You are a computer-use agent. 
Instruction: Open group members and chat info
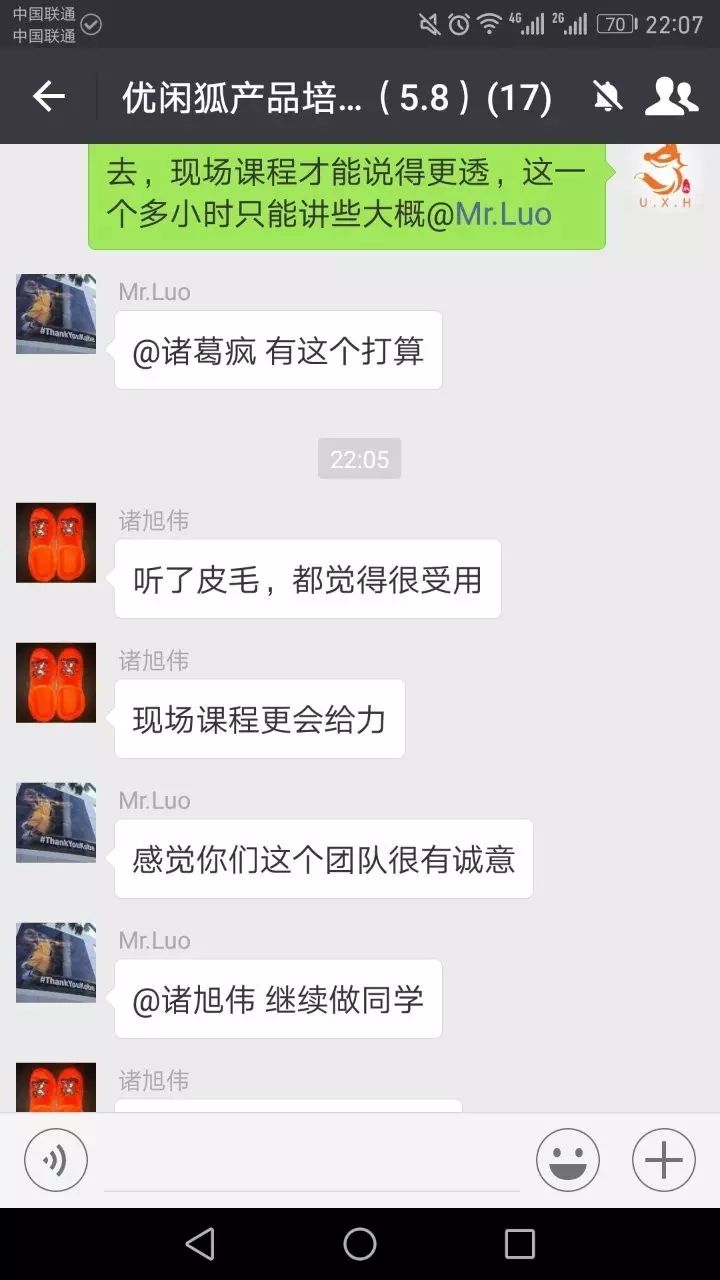click(671, 96)
